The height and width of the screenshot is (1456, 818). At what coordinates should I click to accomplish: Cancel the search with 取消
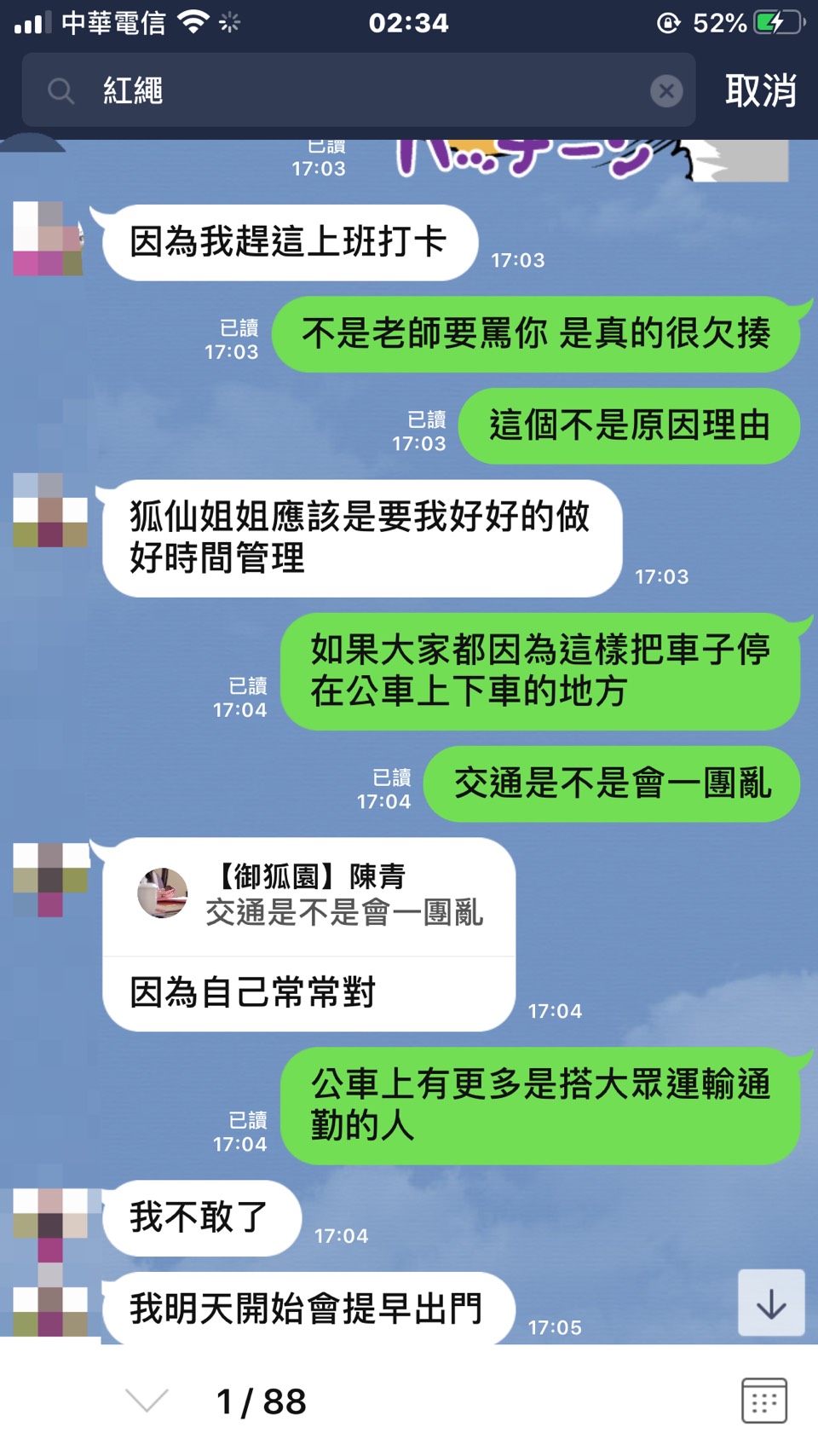[760, 90]
